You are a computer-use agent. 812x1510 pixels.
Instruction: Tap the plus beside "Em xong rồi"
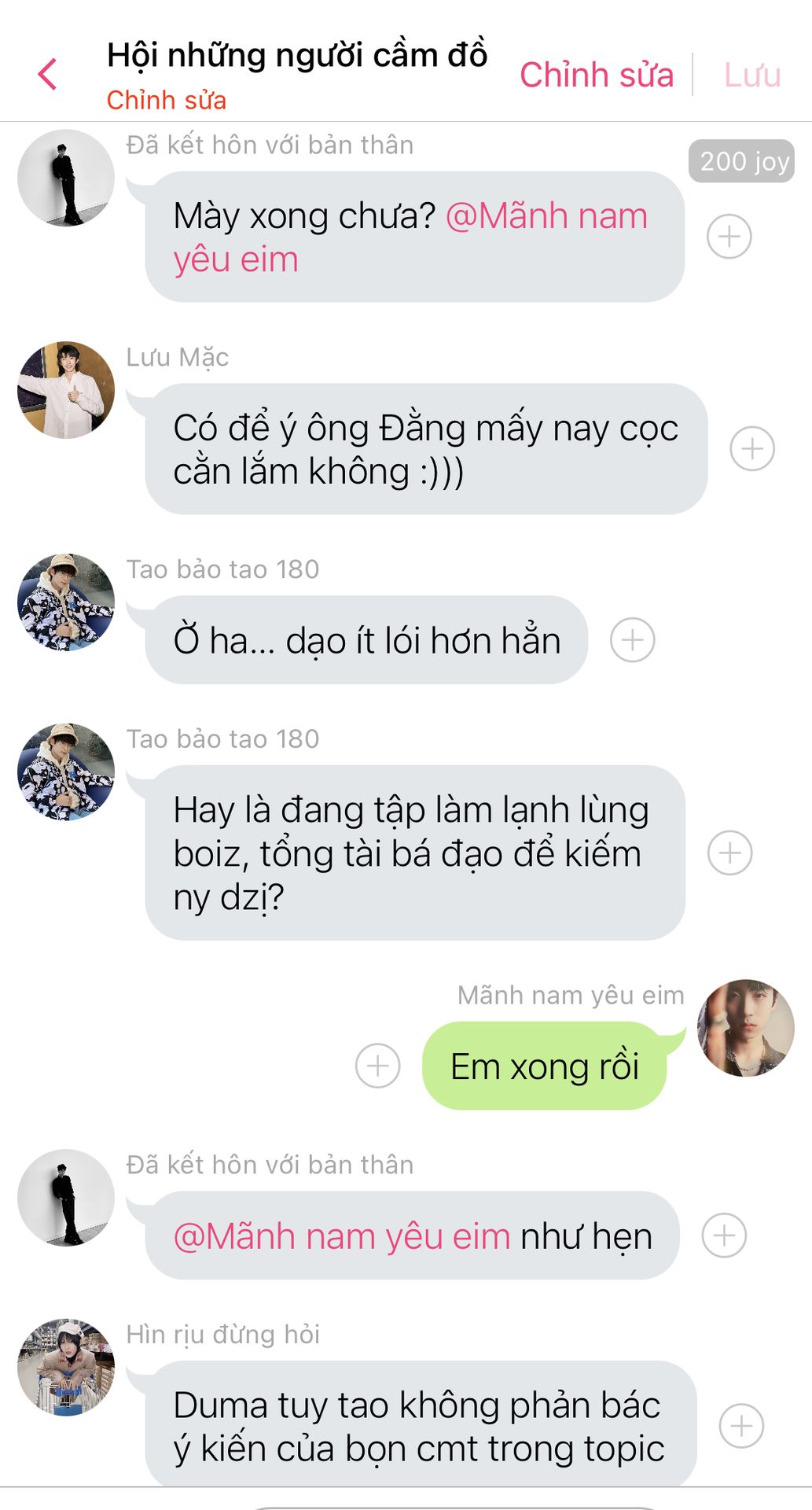tap(378, 1066)
